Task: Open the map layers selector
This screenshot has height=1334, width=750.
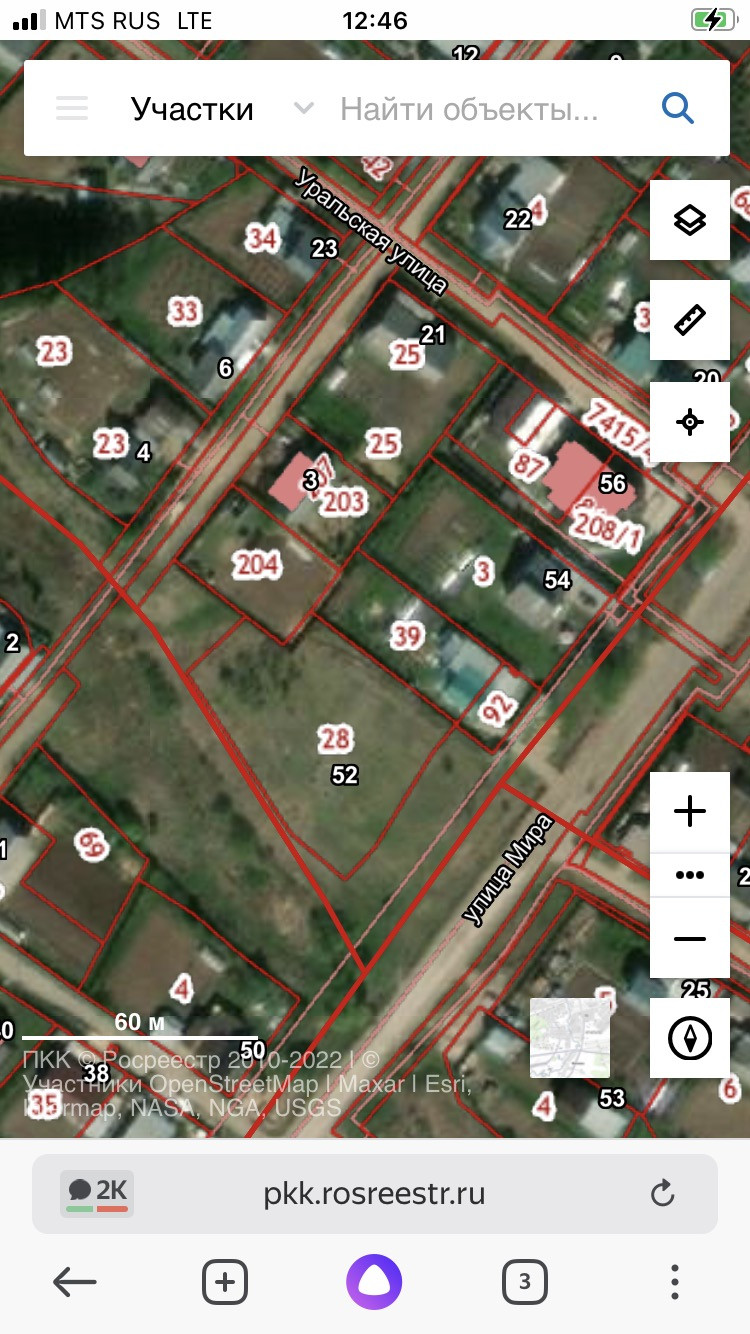Action: pyautogui.click(x=690, y=220)
